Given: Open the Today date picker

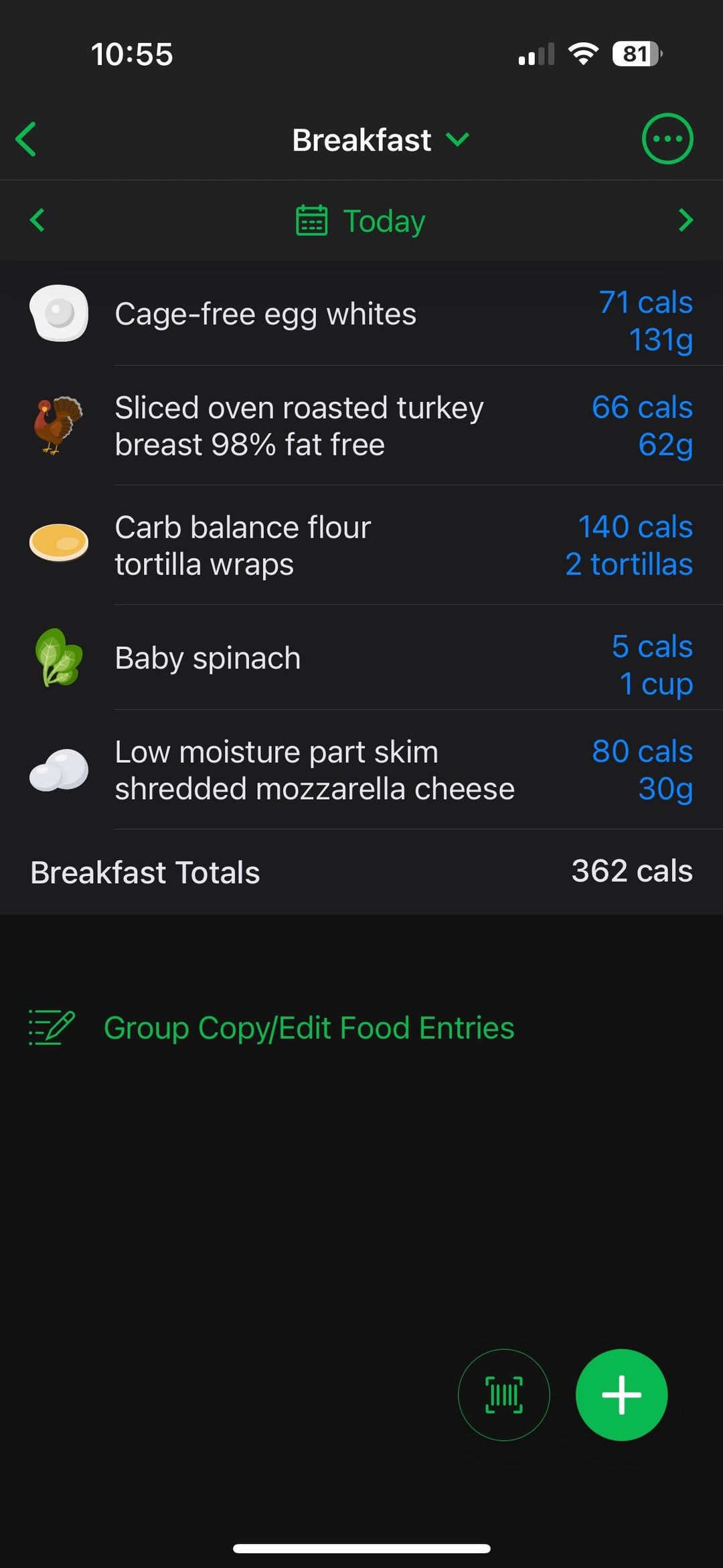Looking at the screenshot, I should (x=361, y=220).
